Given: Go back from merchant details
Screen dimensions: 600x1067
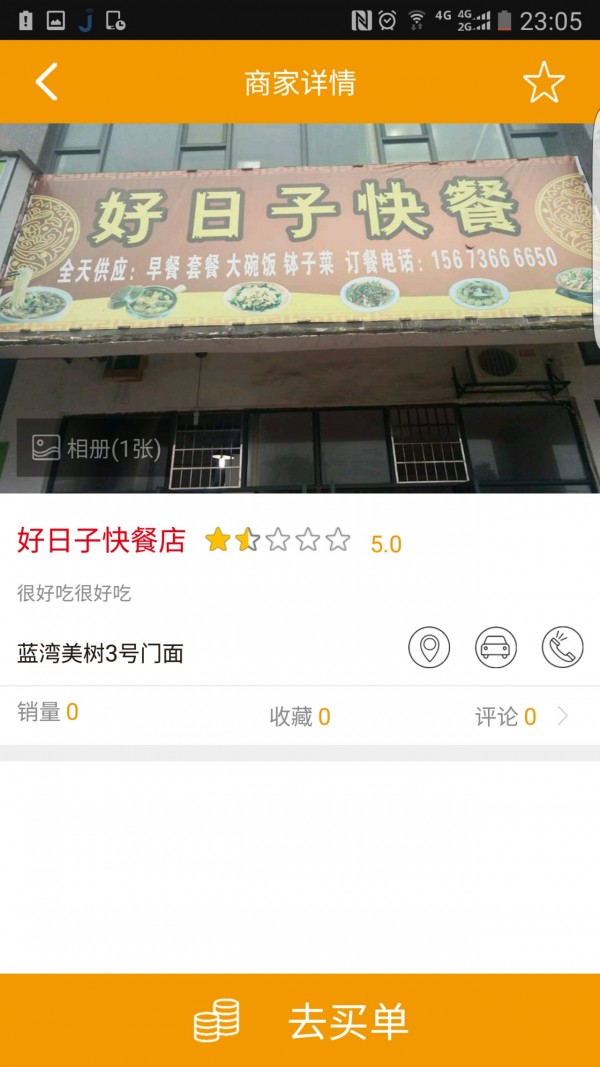Looking at the screenshot, I should coord(46,82).
